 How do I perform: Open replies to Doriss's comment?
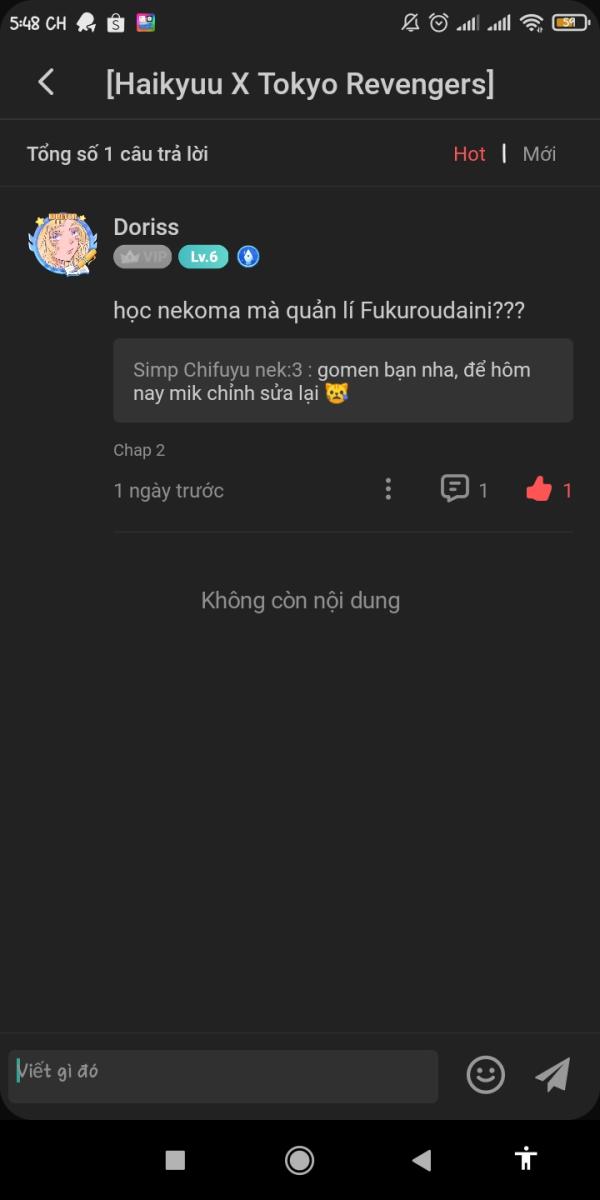click(464, 489)
